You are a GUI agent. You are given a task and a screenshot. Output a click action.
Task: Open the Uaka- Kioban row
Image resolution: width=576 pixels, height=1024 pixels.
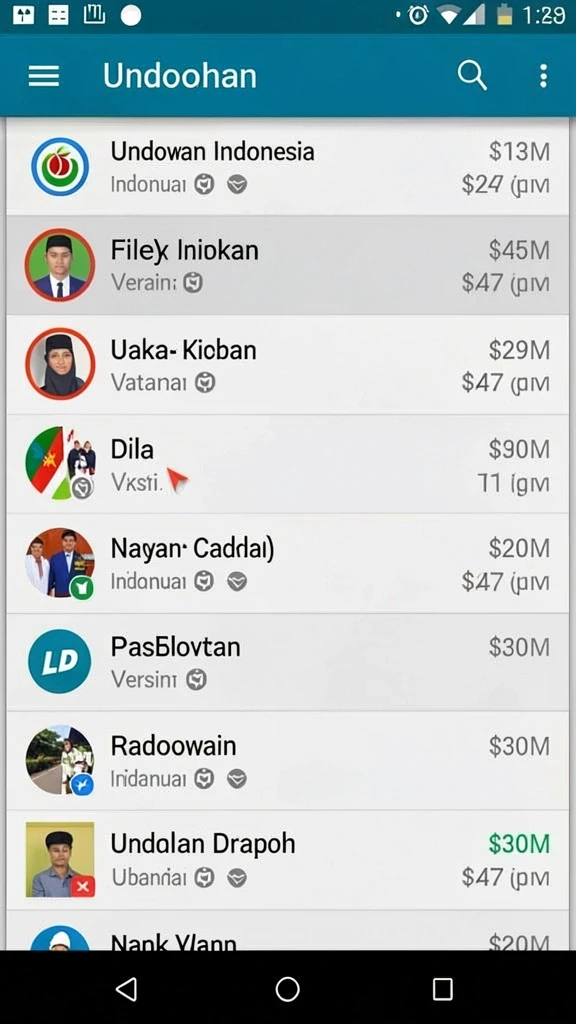click(x=287, y=364)
